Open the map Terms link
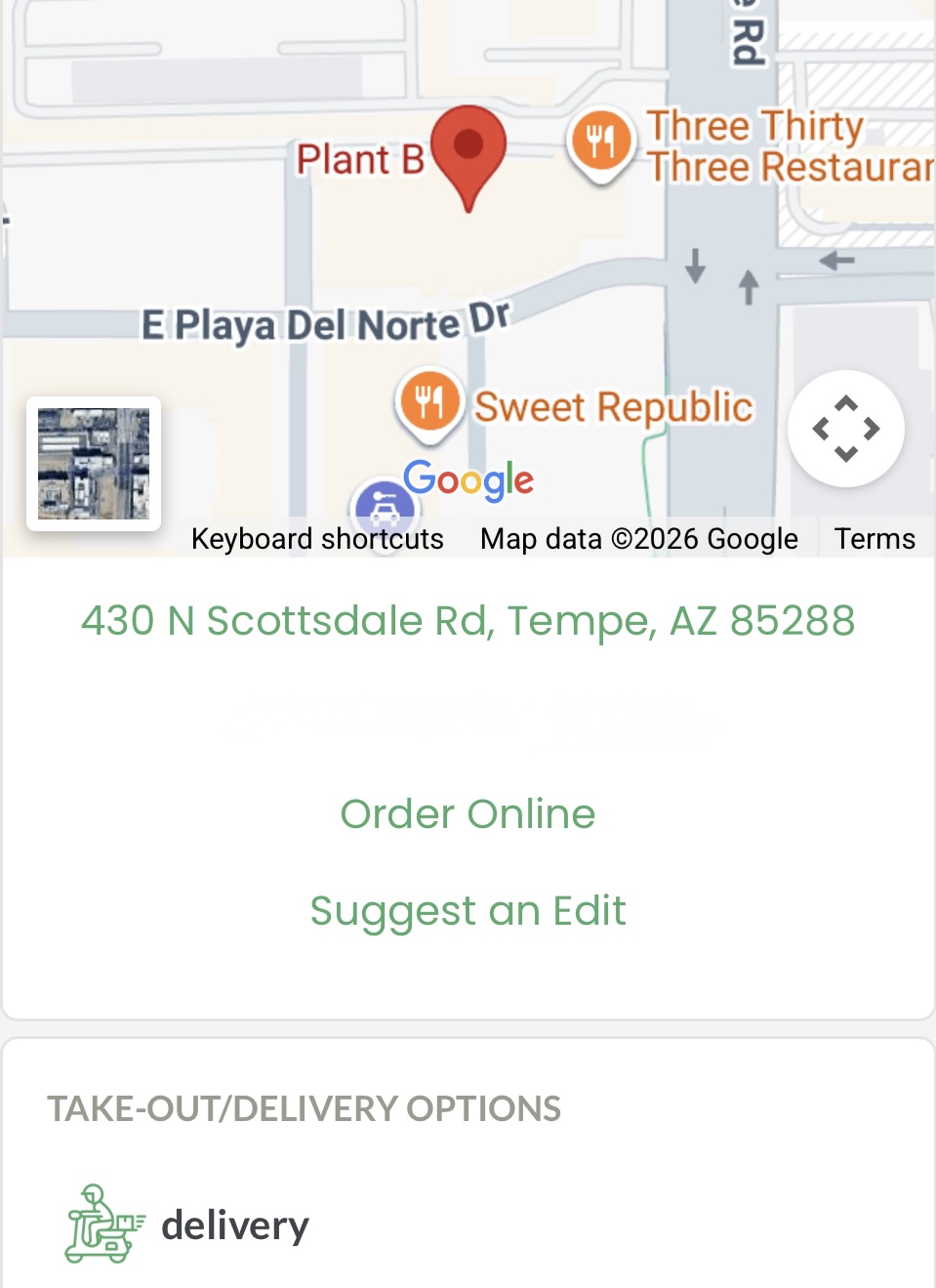The height and width of the screenshot is (1288, 936). 875,539
